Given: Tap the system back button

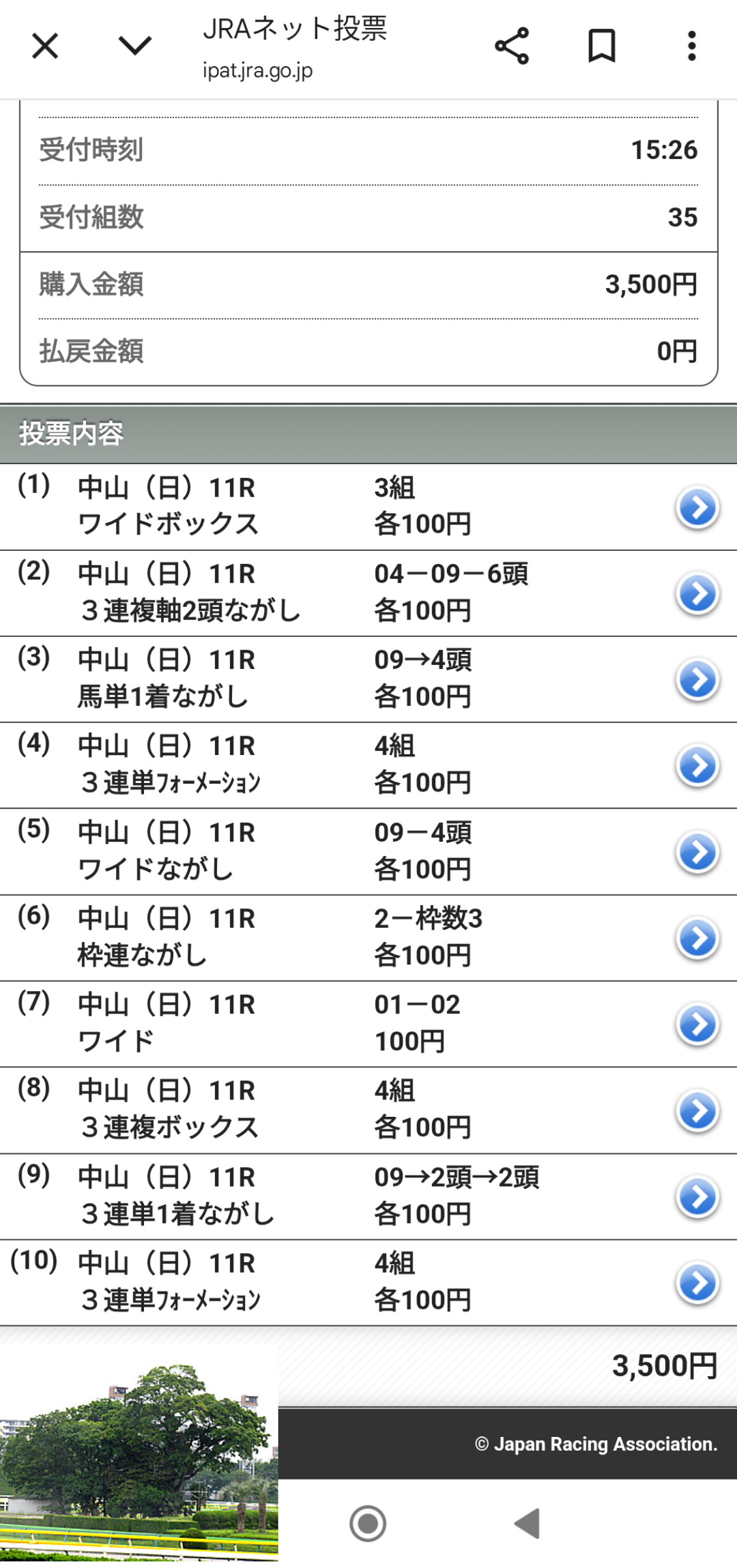Looking at the screenshot, I should pos(528,1523).
